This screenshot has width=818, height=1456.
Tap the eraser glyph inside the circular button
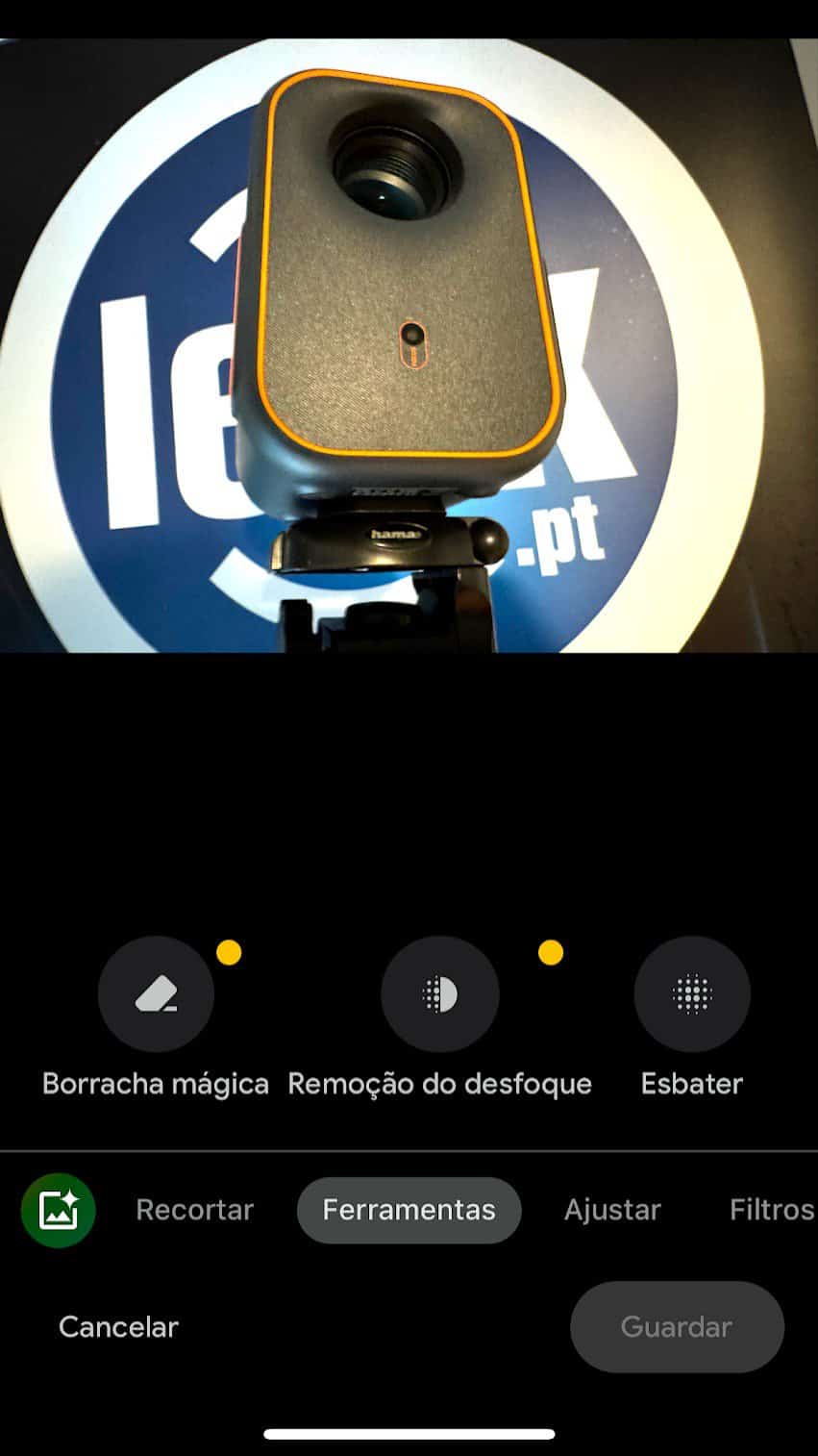tap(156, 994)
